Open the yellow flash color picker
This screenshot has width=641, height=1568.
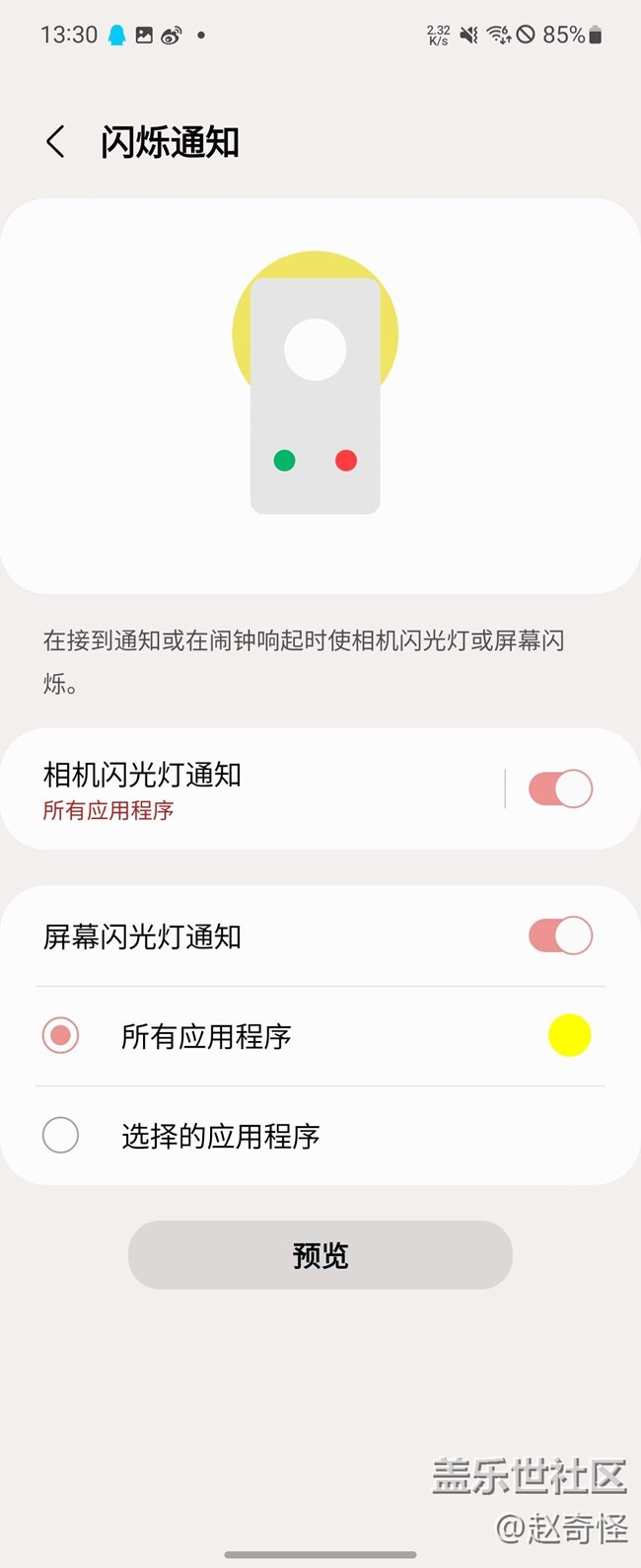[x=569, y=1035]
